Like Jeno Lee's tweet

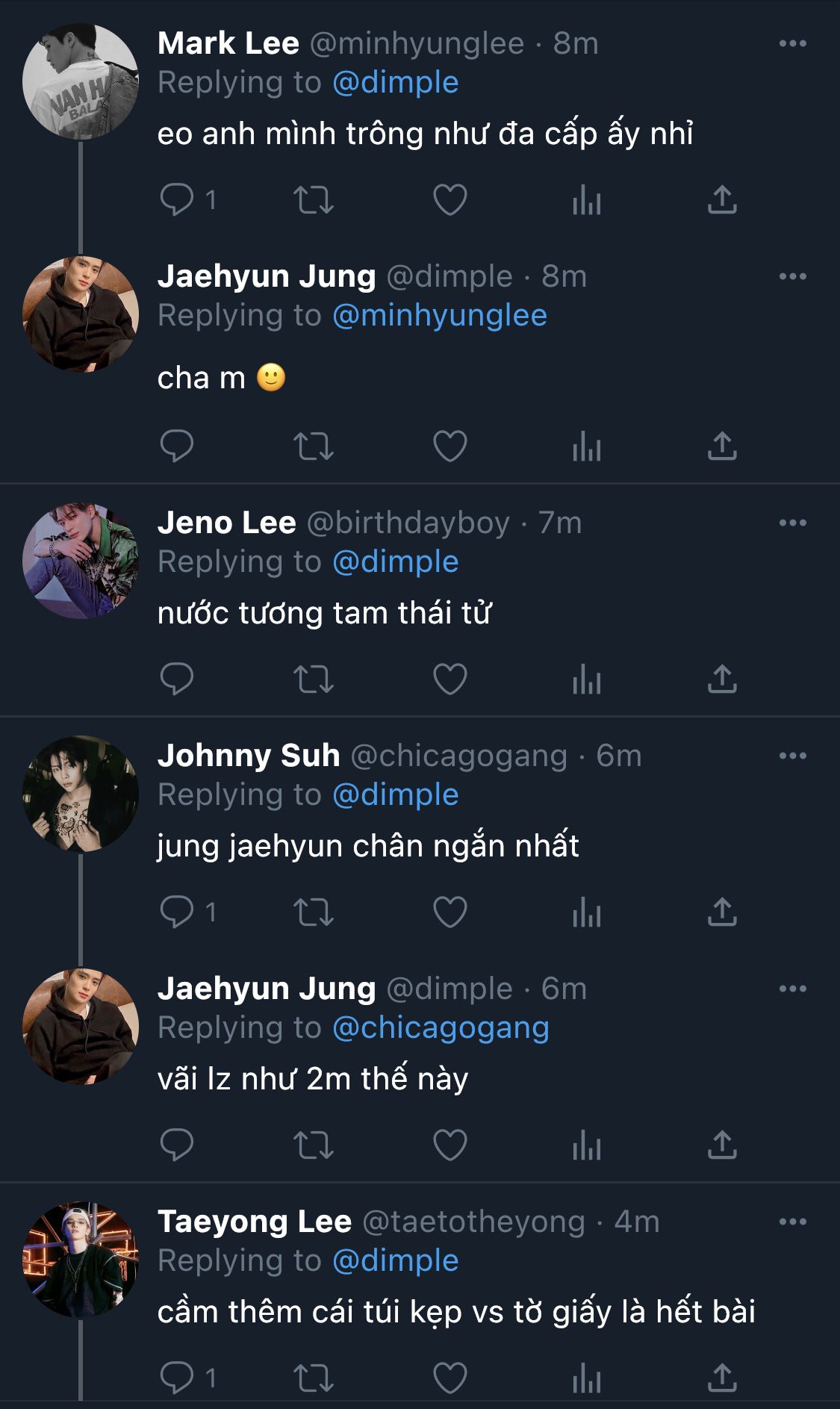click(x=449, y=679)
